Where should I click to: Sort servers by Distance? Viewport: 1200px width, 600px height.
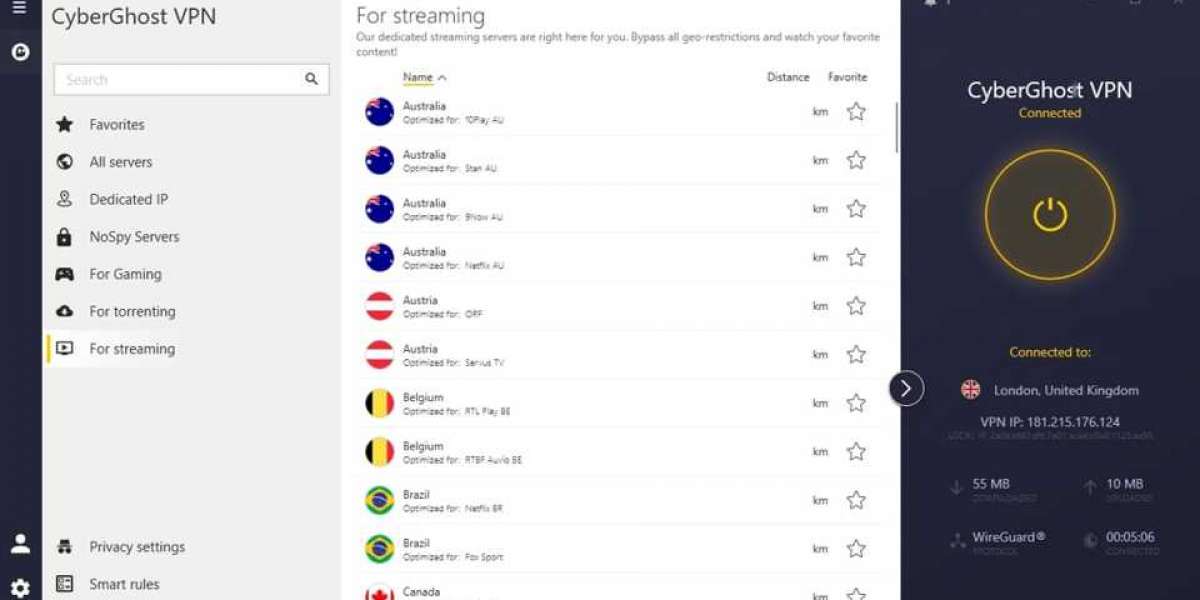click(788, 77)
